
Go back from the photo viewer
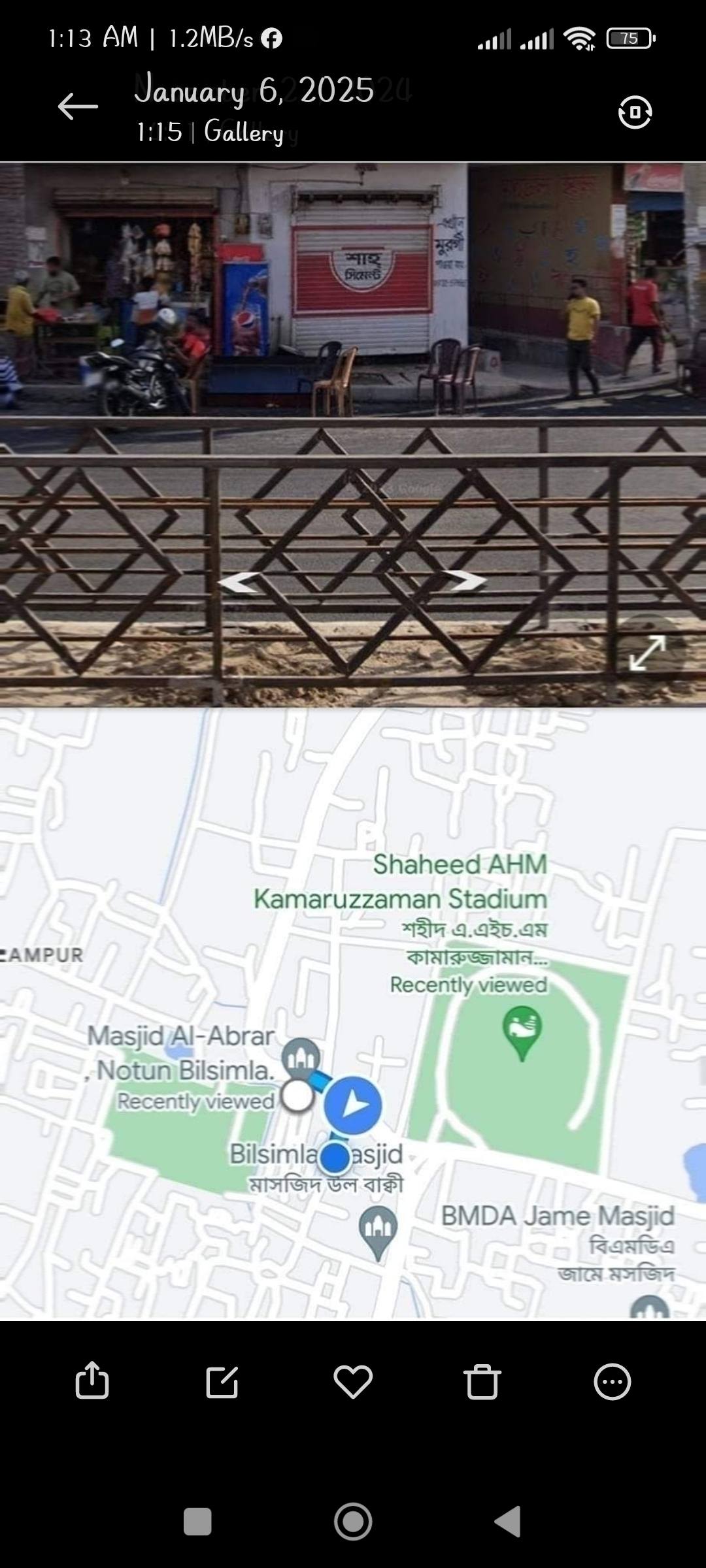(x=77, y=106)
